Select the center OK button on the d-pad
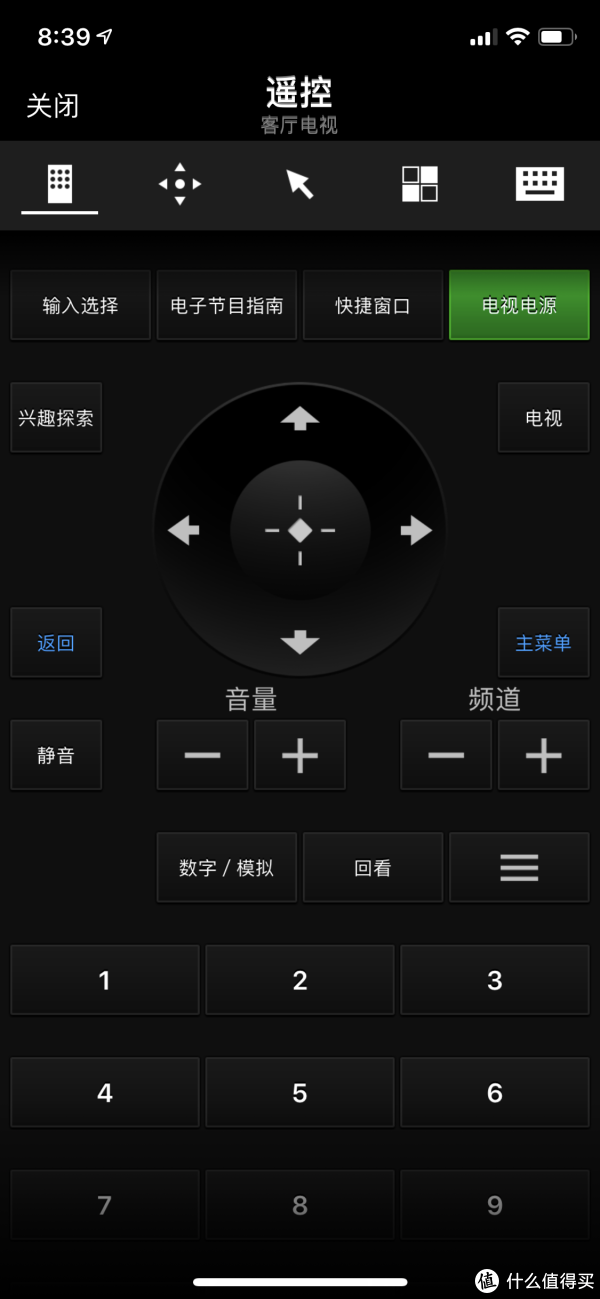This screenshot has height=1299, width=600. pos(300,530)
